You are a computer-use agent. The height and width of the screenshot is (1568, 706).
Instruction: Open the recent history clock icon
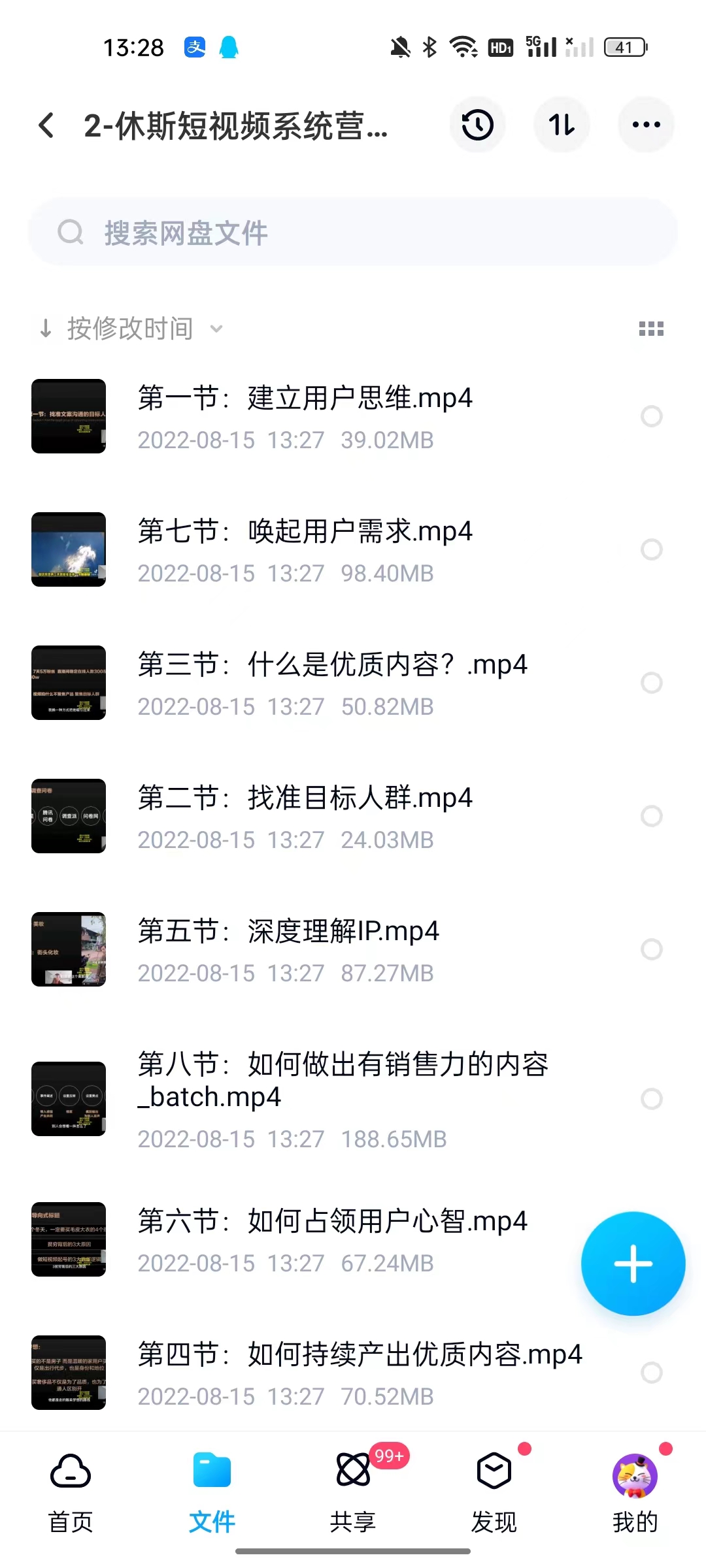[478, 125]
